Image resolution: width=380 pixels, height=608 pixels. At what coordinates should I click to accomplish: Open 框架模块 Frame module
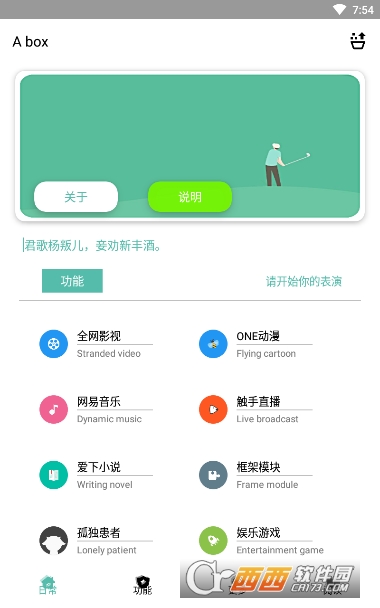256,475
